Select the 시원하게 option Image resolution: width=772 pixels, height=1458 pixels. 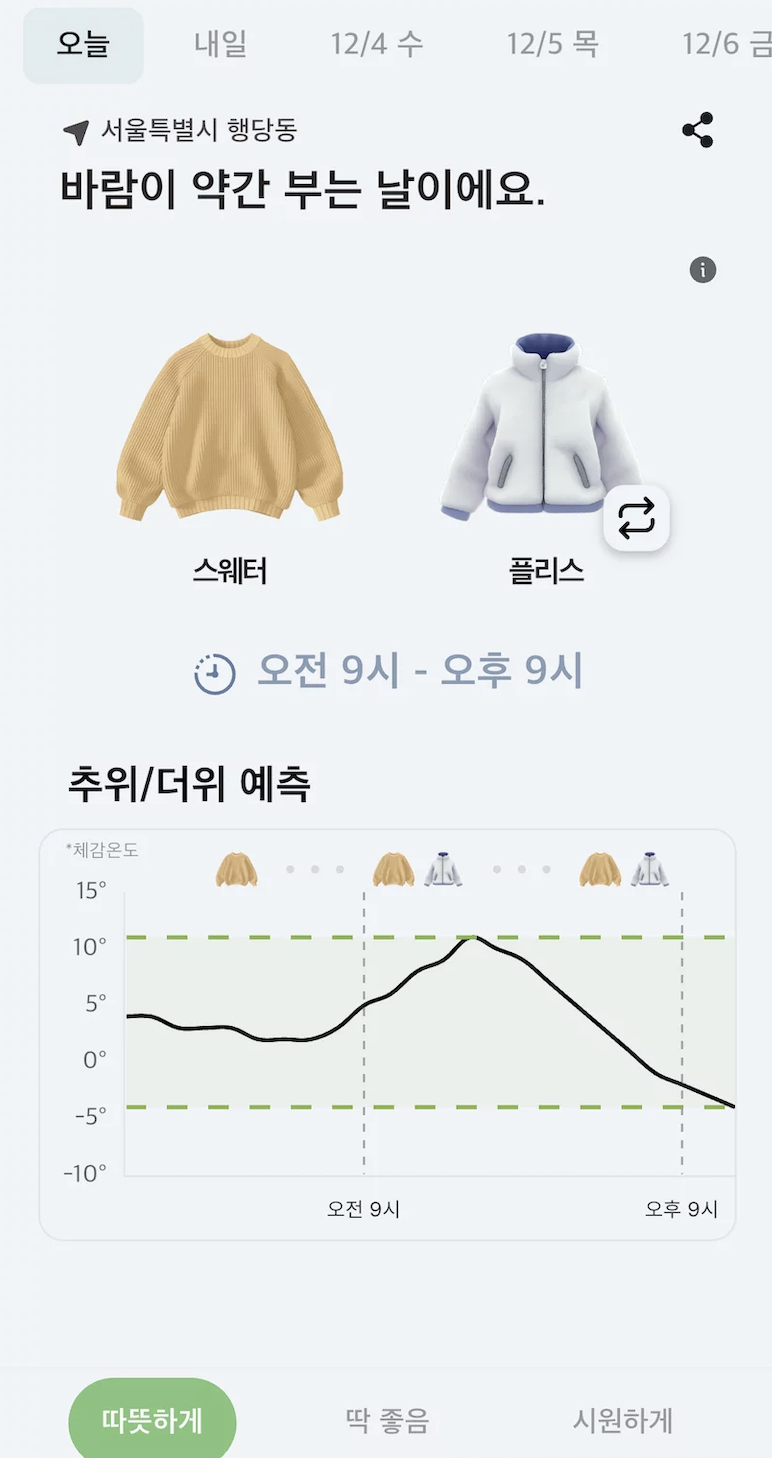622,1420
